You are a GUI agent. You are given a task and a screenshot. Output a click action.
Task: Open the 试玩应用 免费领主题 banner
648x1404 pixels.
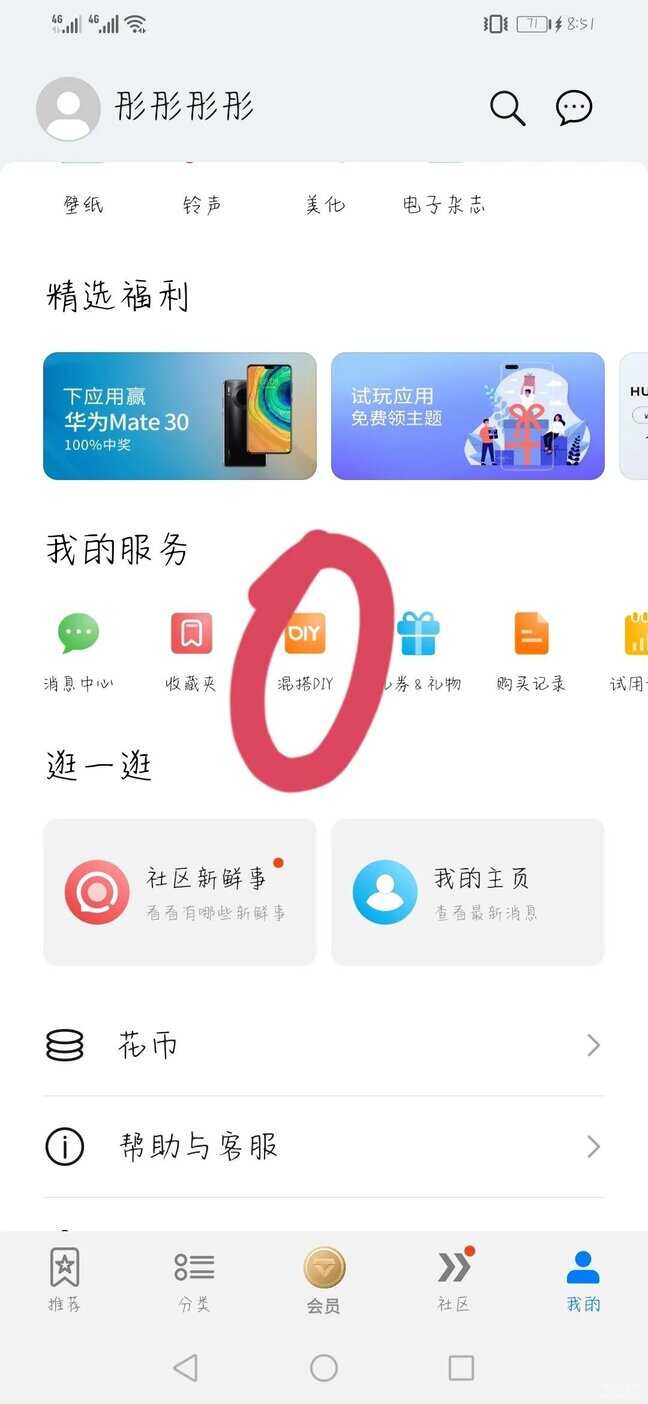point(467,416)
